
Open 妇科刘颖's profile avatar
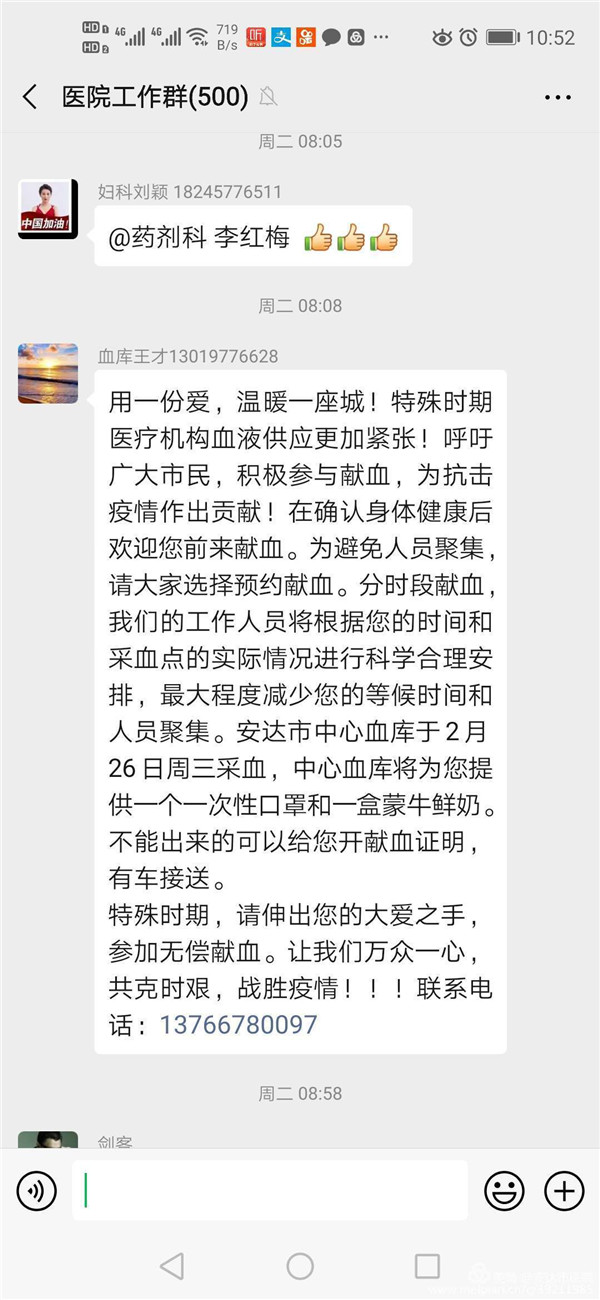coord(47,209)
